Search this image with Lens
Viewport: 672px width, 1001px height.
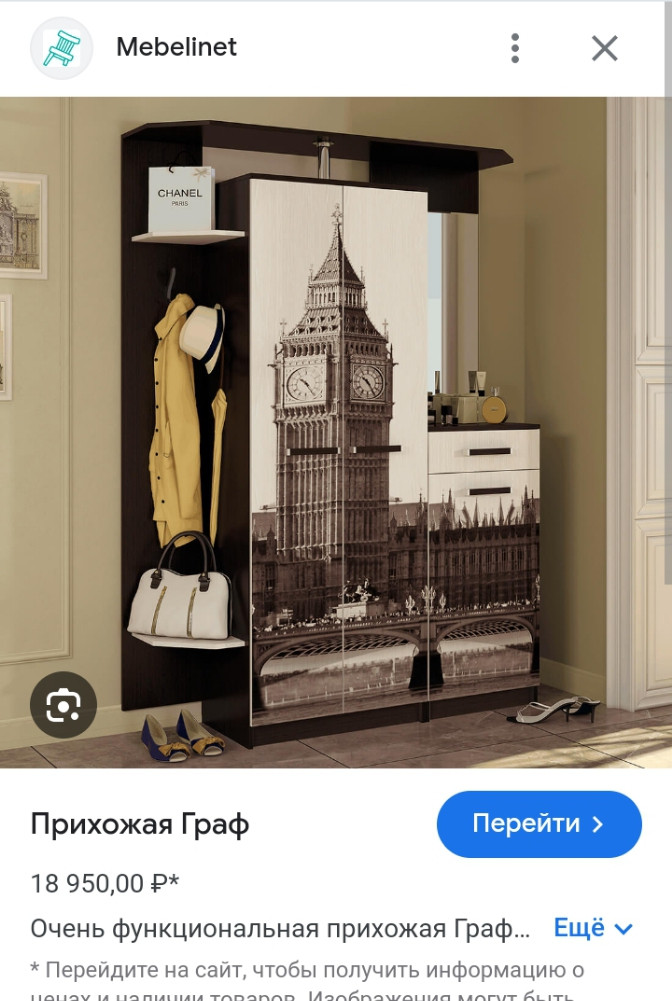pyautogui.click(x=63, y=705)
